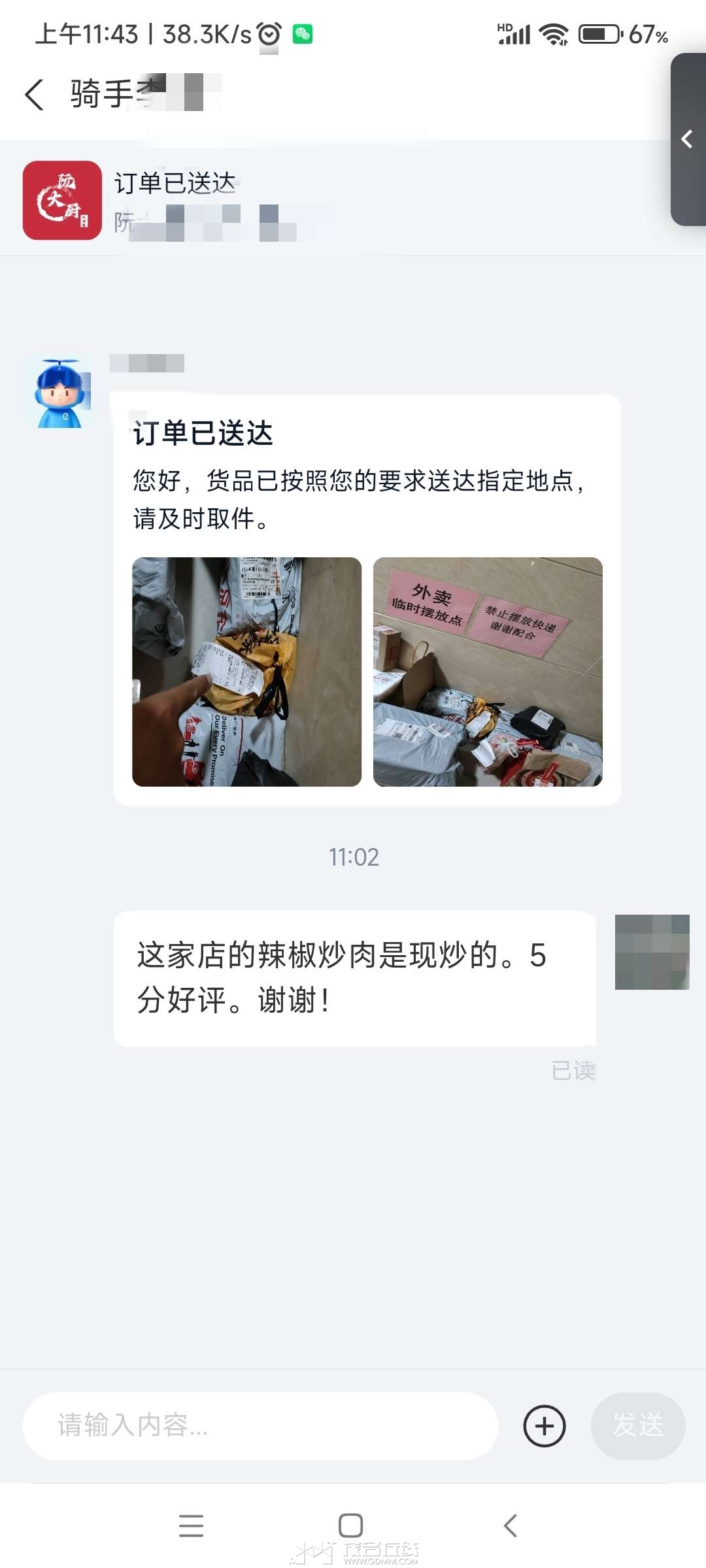Tap the 发送 send button
Viewport: 706px width, 1568px height.
click(x=637, y=1426)
